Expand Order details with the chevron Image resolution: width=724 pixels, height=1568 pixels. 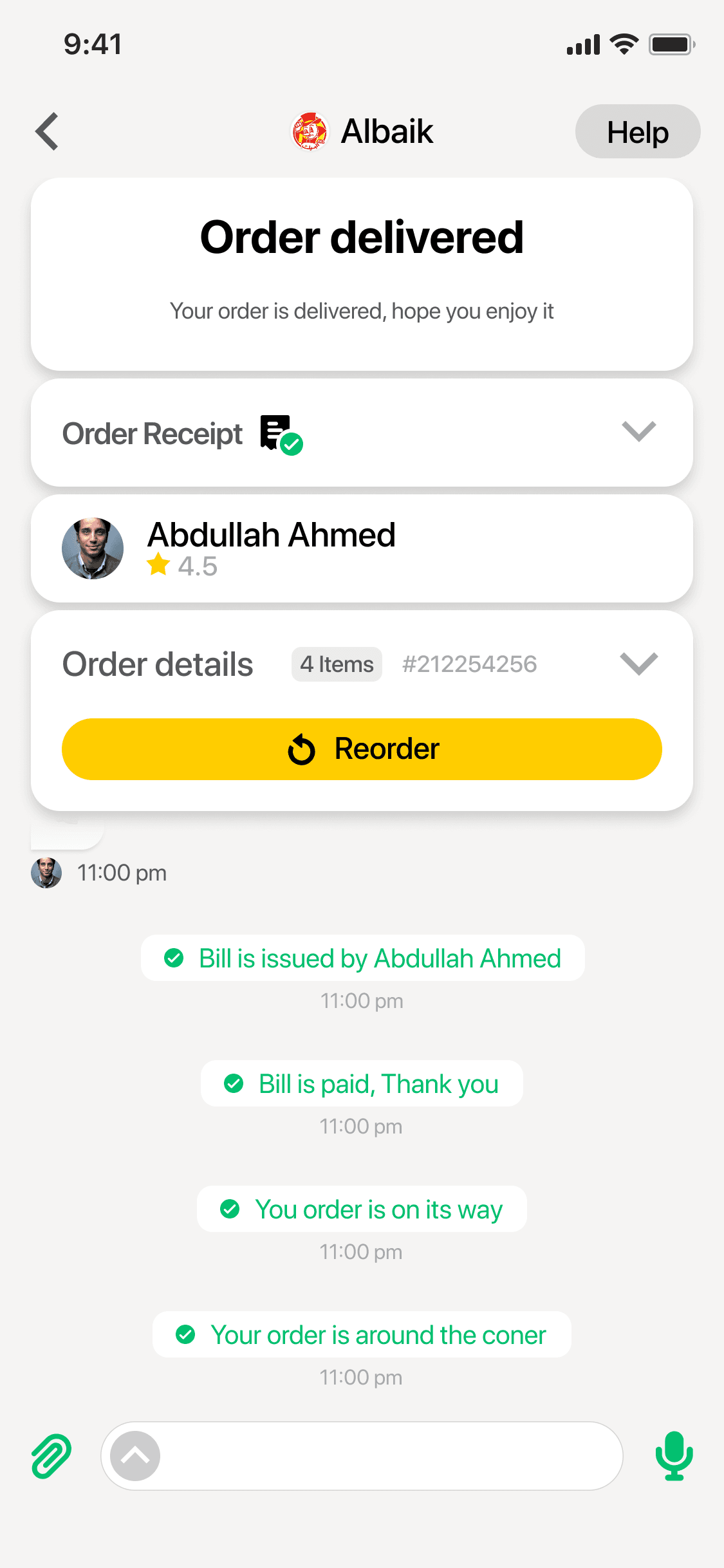(x=638, y=664)
